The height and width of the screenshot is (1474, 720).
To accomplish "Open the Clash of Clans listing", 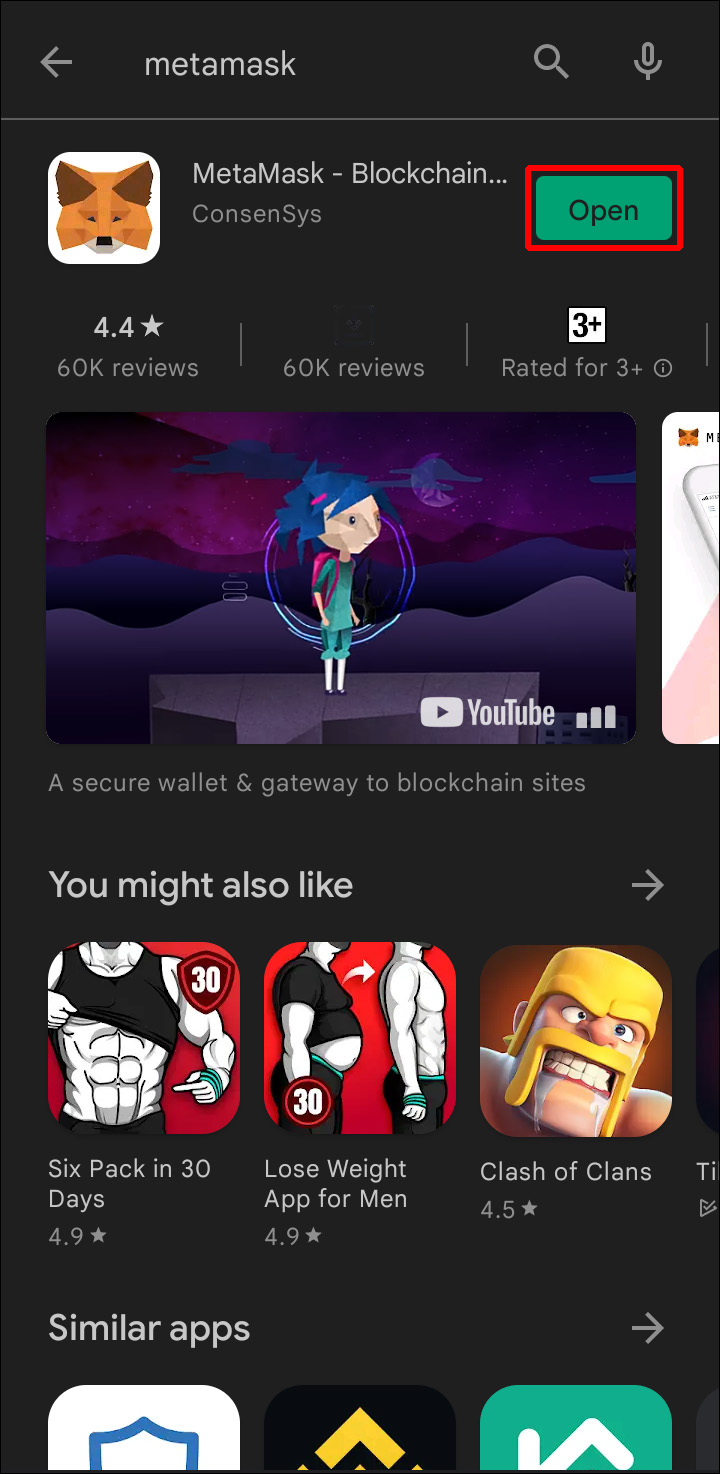I will [576, 1040].
